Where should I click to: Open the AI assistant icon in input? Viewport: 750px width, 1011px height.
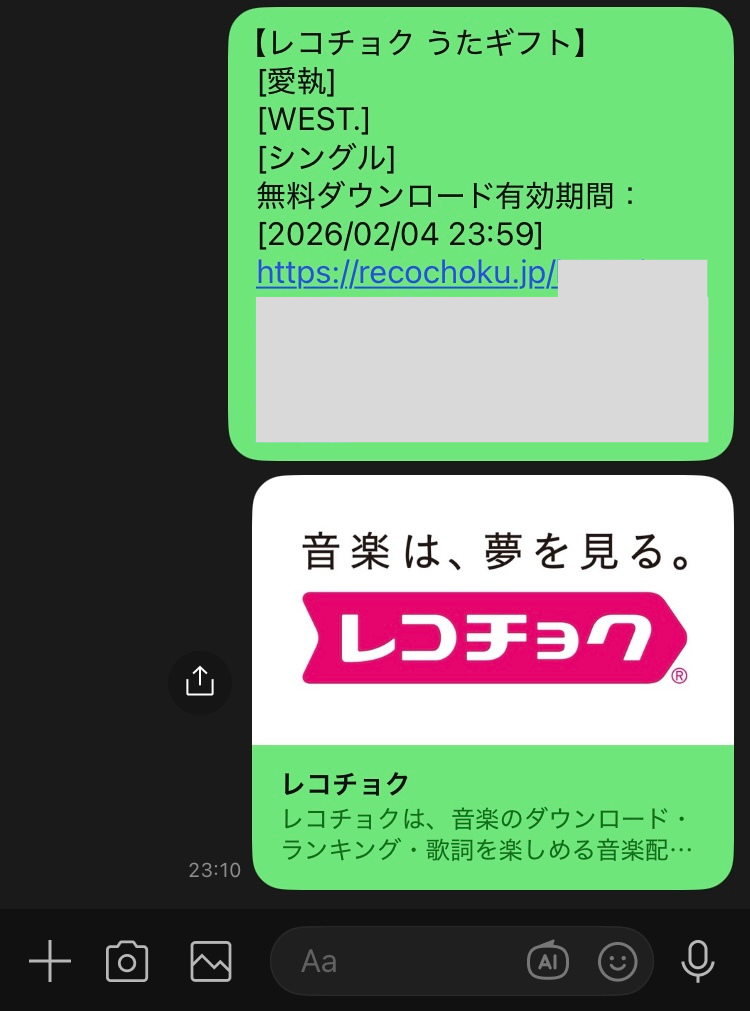coord(547,962)
